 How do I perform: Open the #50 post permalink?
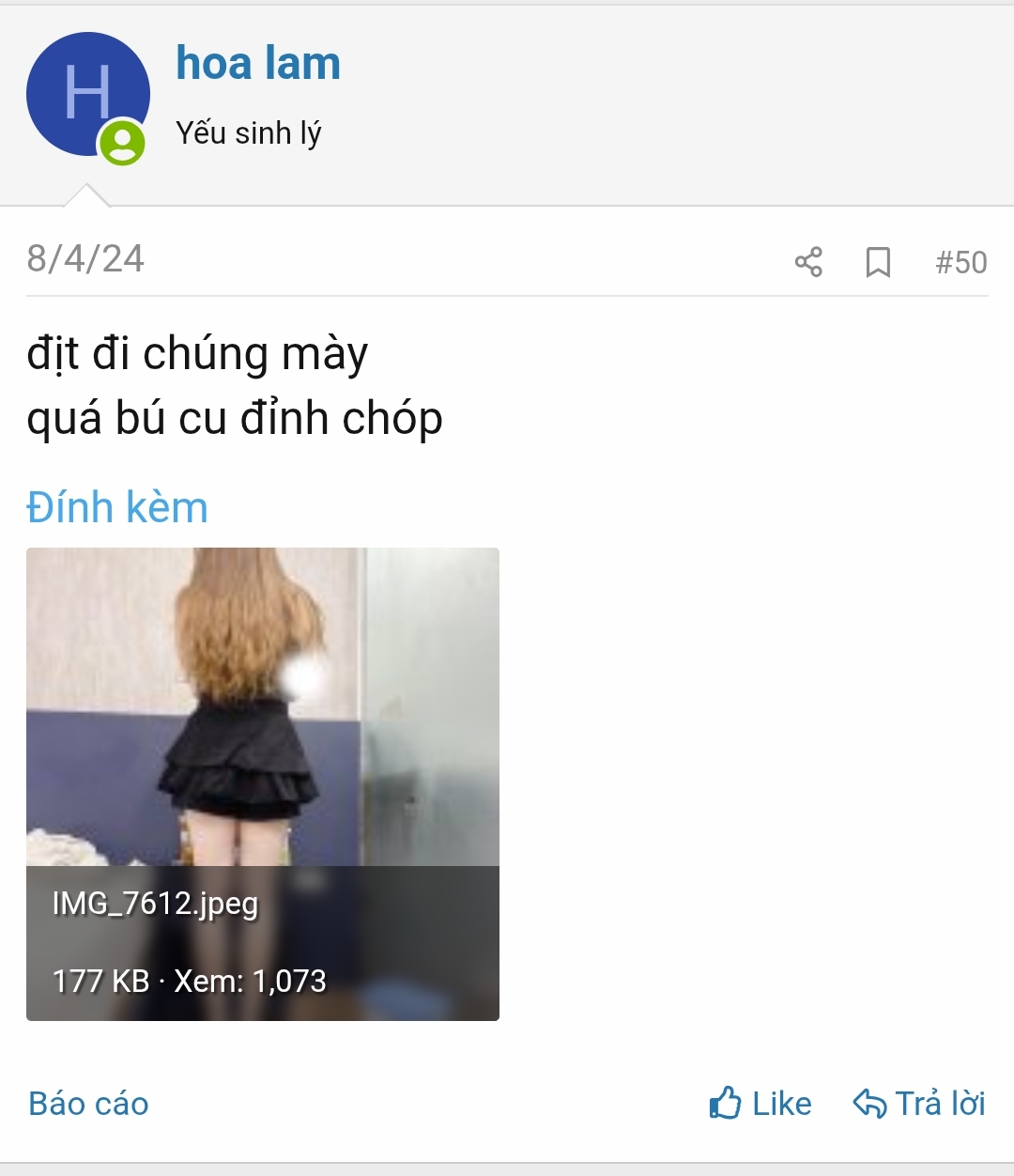[960, 262]
